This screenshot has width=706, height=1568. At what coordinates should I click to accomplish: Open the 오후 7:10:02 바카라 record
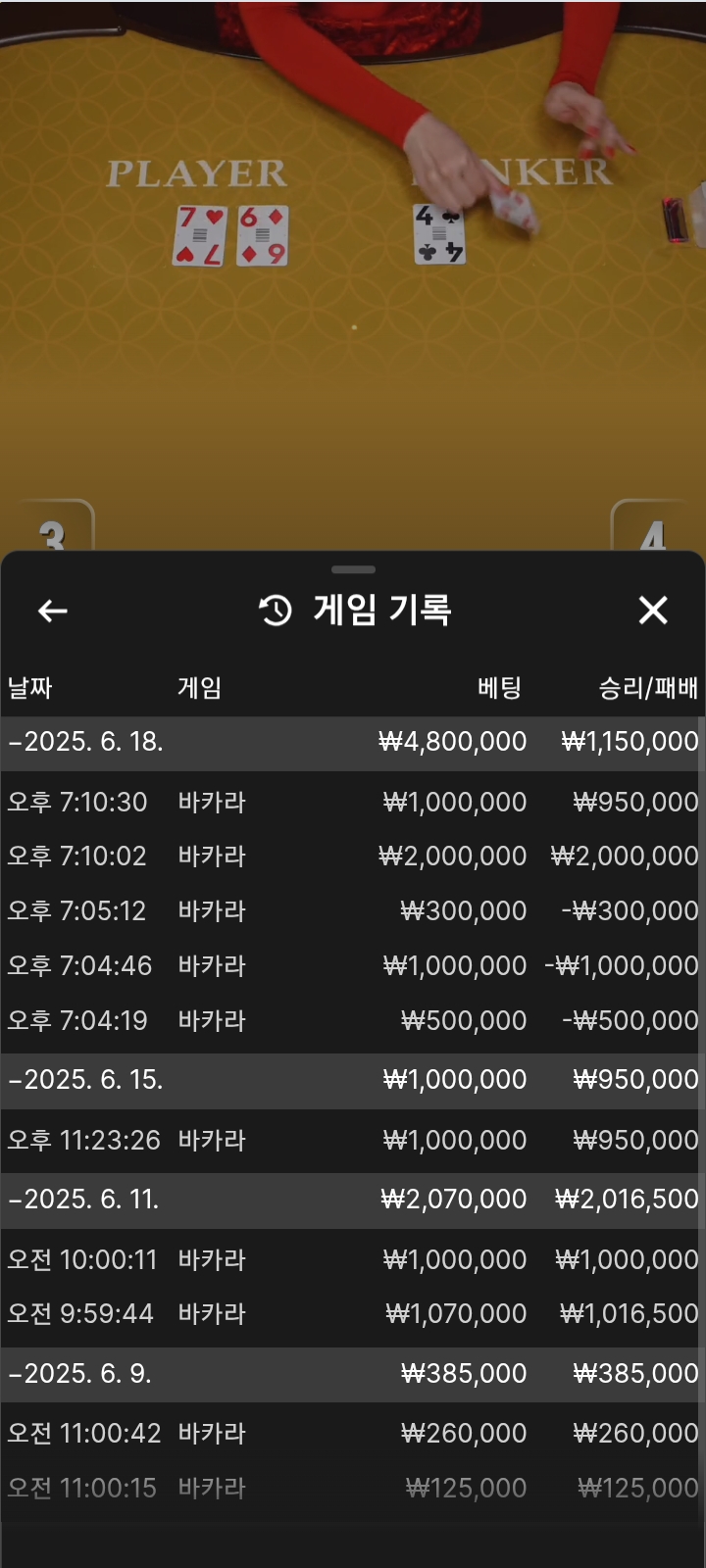[x=353, y=857]
